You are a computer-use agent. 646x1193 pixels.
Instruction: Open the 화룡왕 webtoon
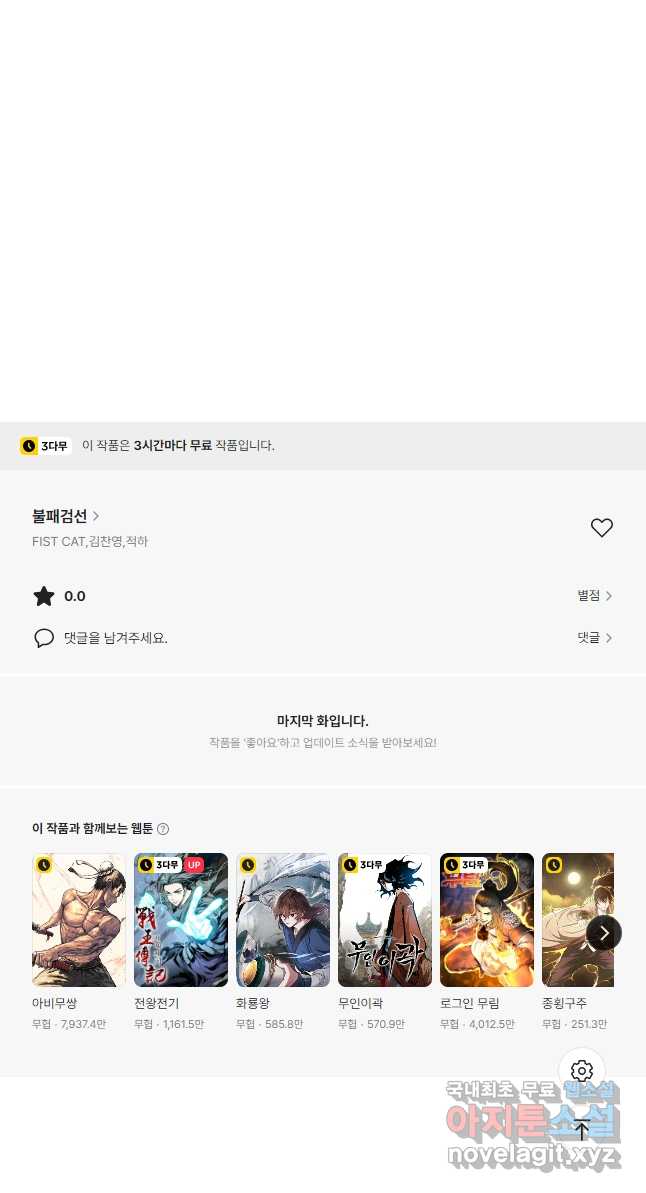[283, 920]
